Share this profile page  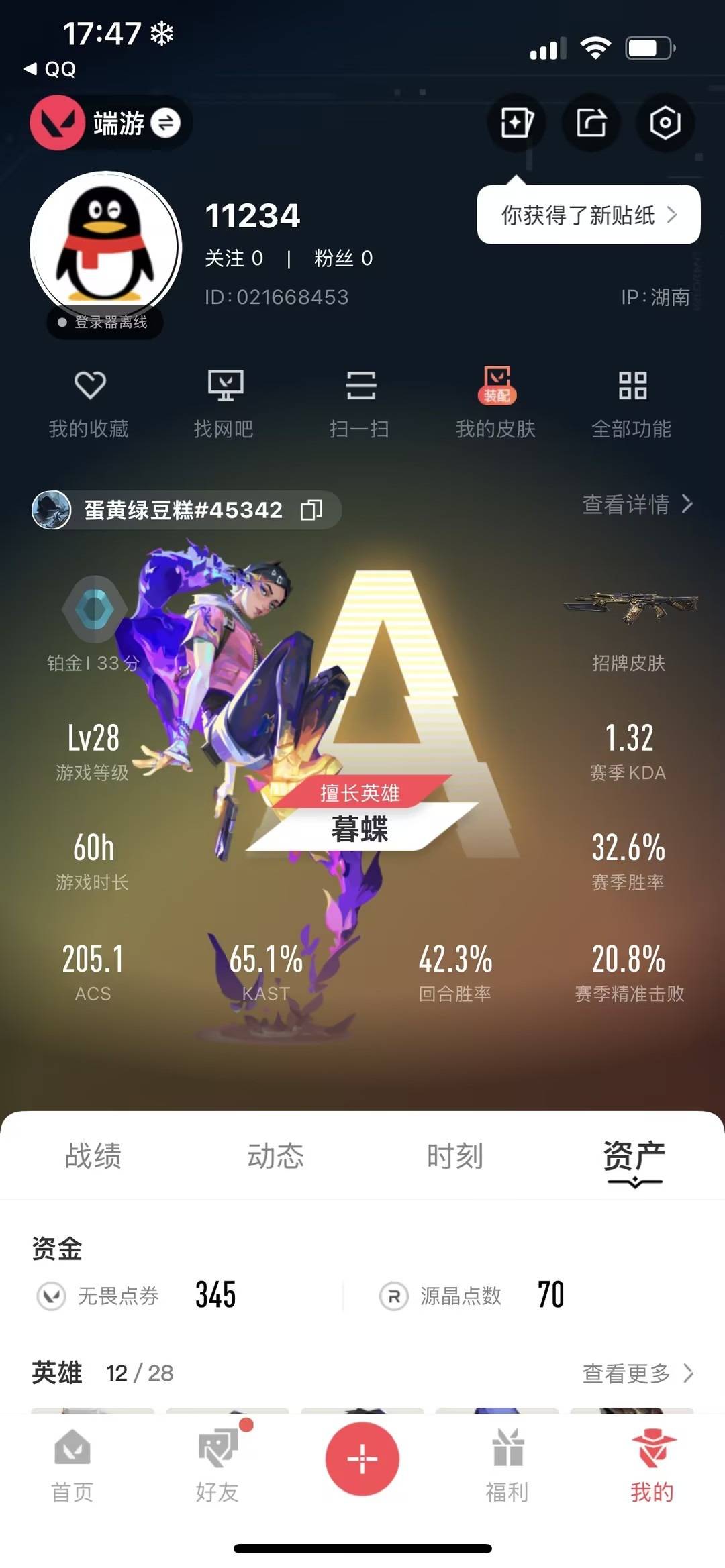(x=591, y=123)
